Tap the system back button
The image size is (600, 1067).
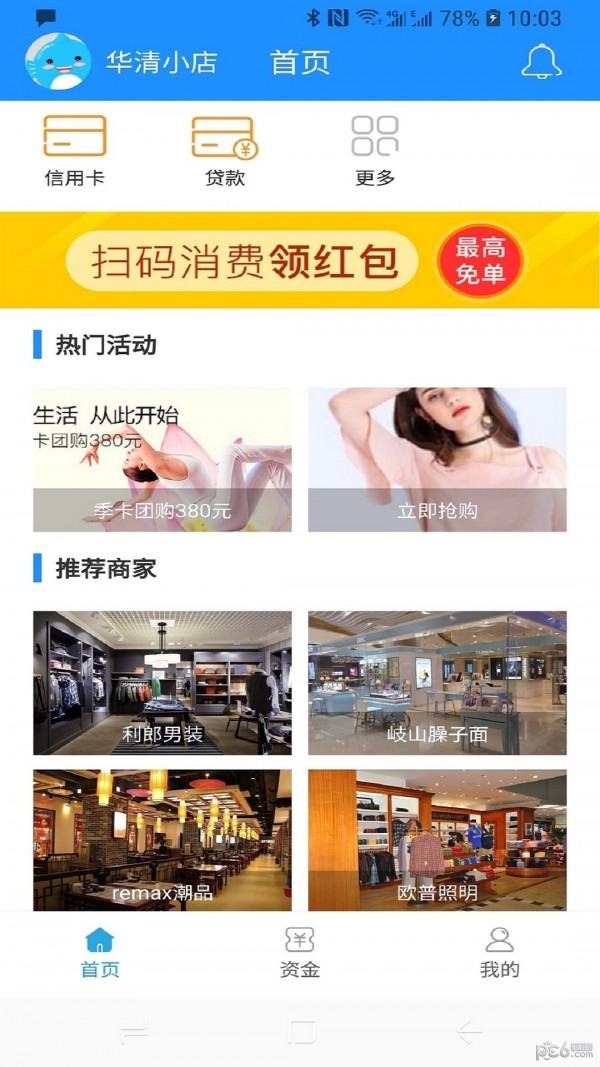[x=469, y=1032]
